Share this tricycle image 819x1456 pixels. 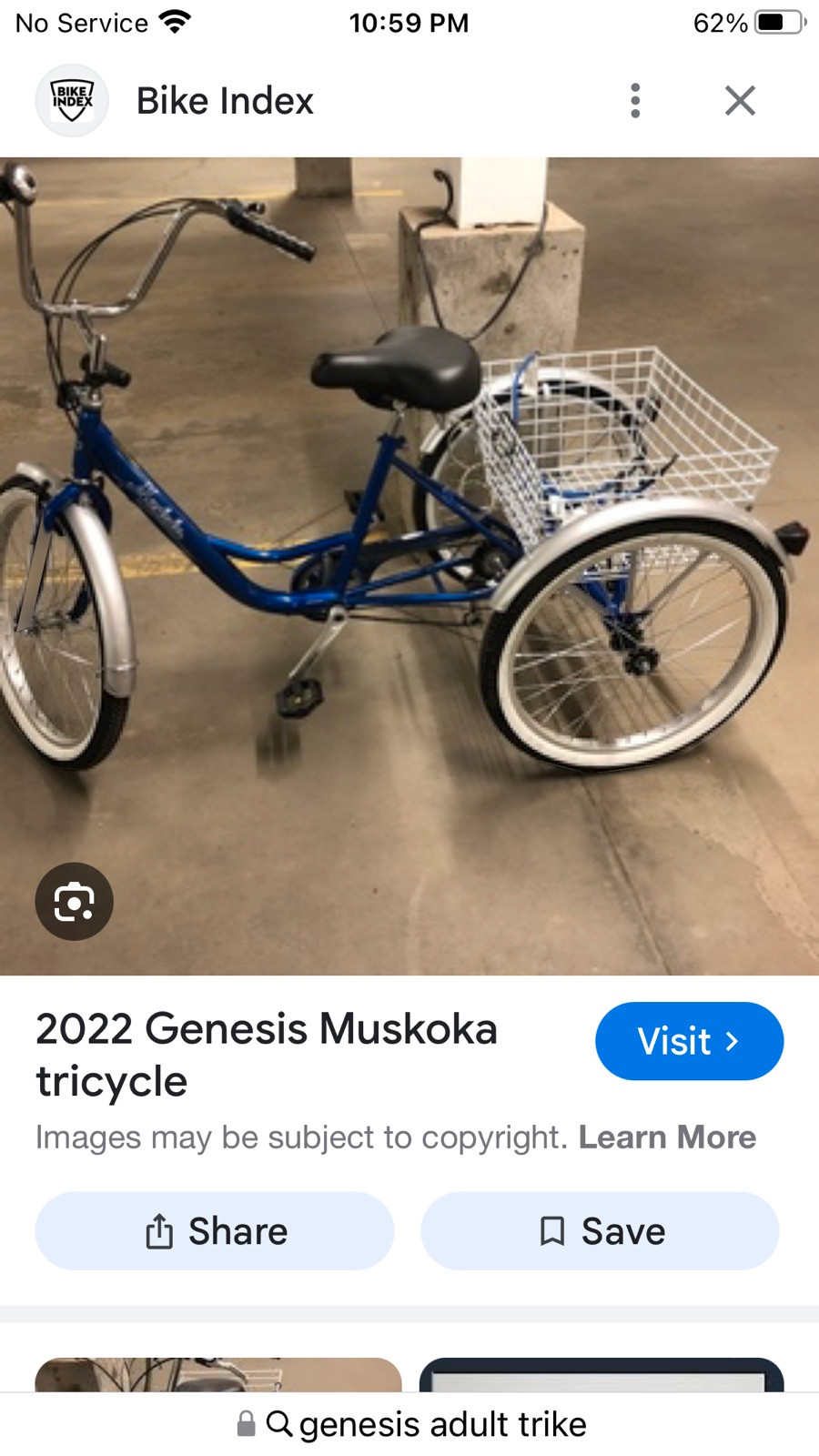click(x=215, y=1231)
